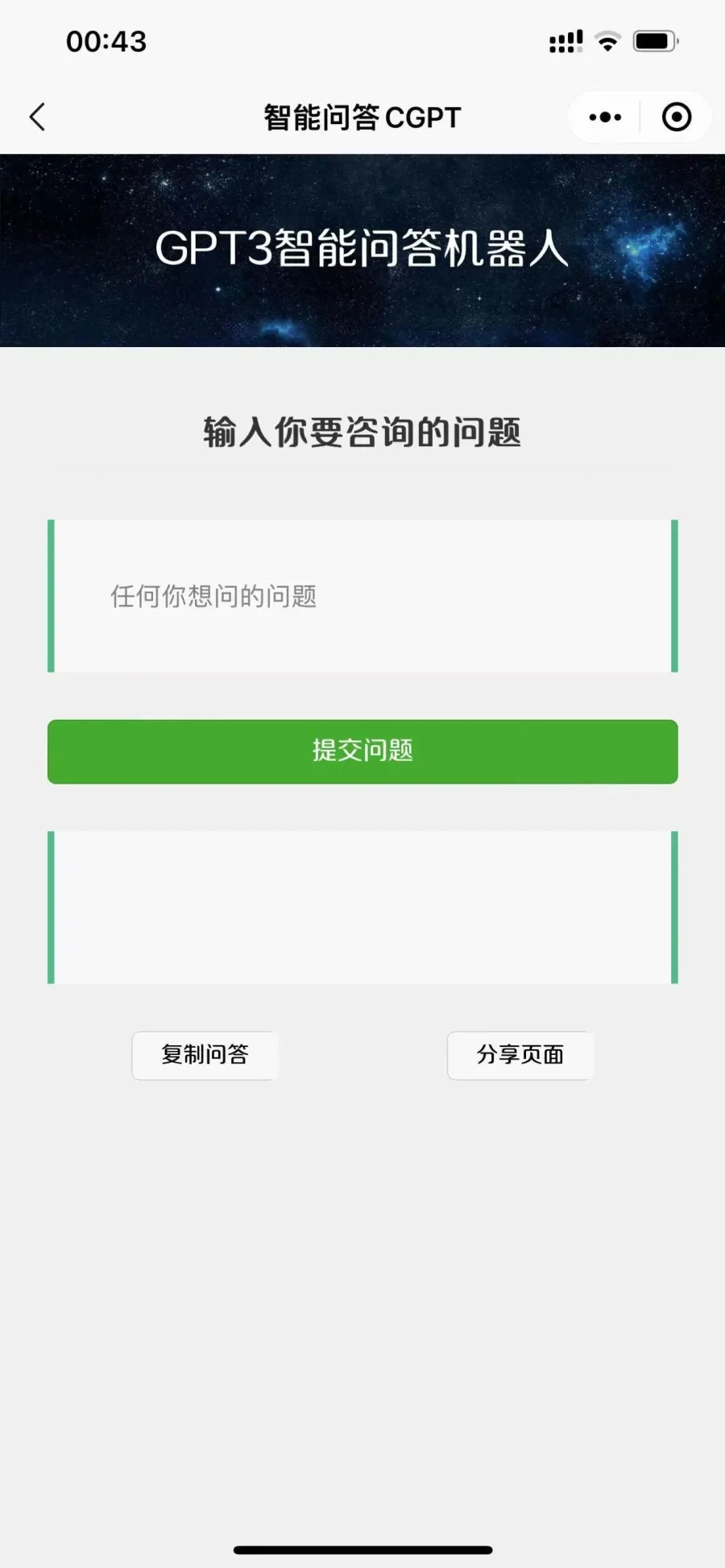725x1568 pixels.
Task: Go back using the top-left arrow
Action: coord(37,118)
